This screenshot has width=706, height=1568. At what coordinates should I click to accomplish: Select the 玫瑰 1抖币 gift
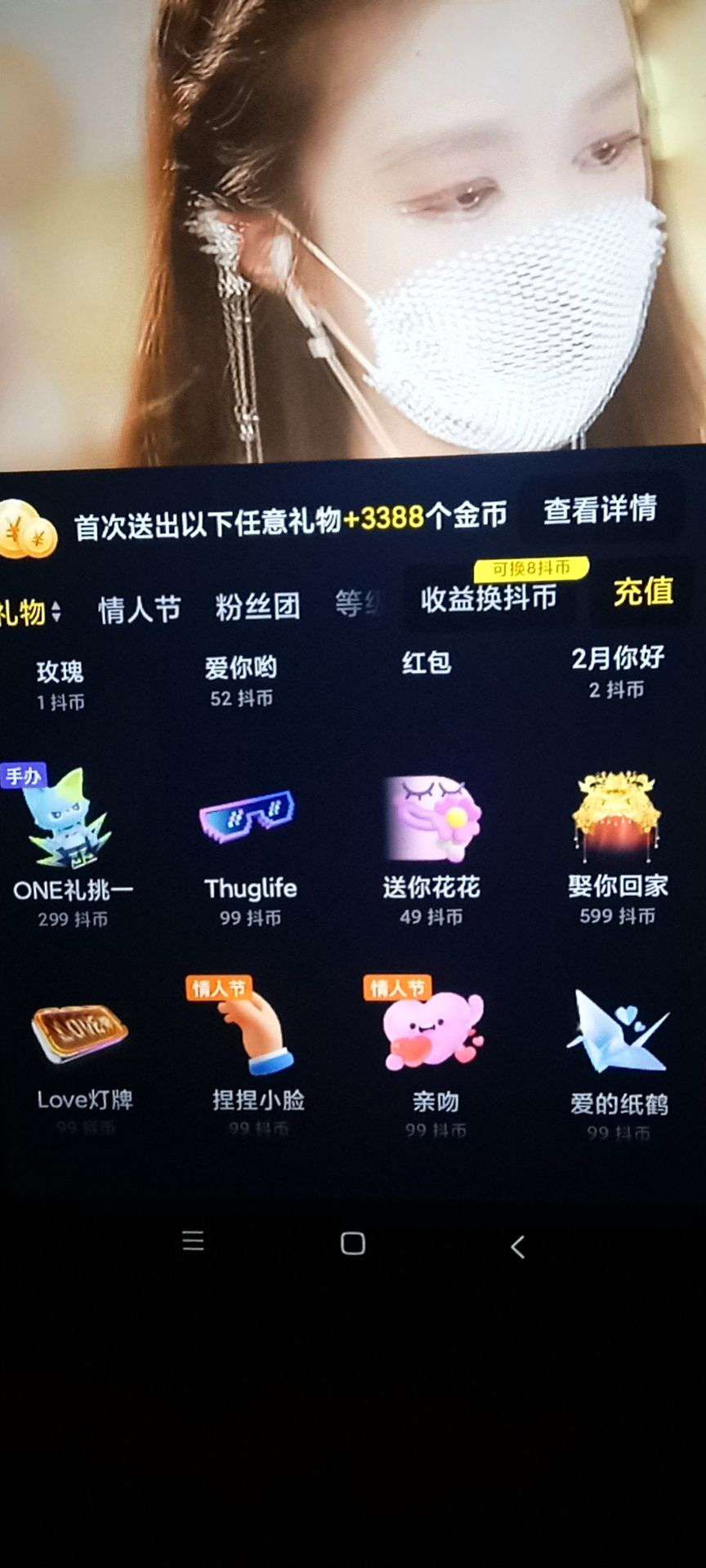pos(60,684)
